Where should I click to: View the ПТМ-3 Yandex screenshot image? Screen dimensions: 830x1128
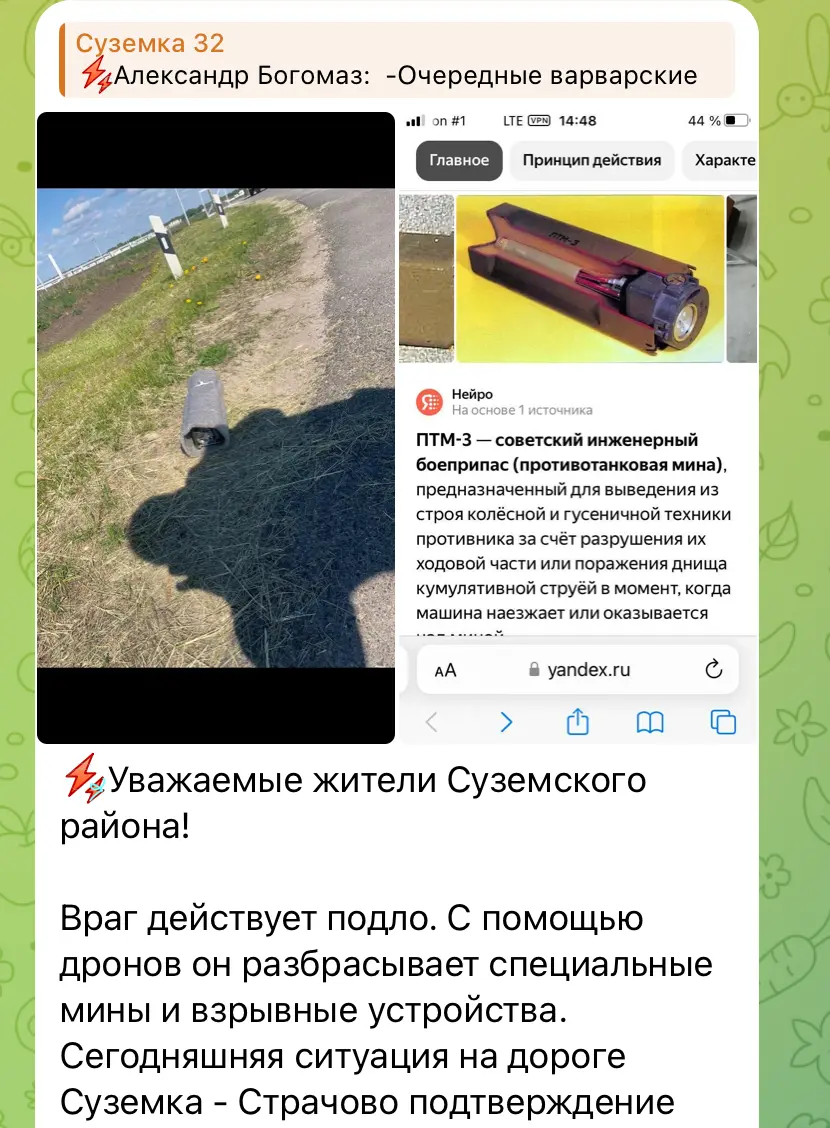pyautogui.click(x=577, y=428)
